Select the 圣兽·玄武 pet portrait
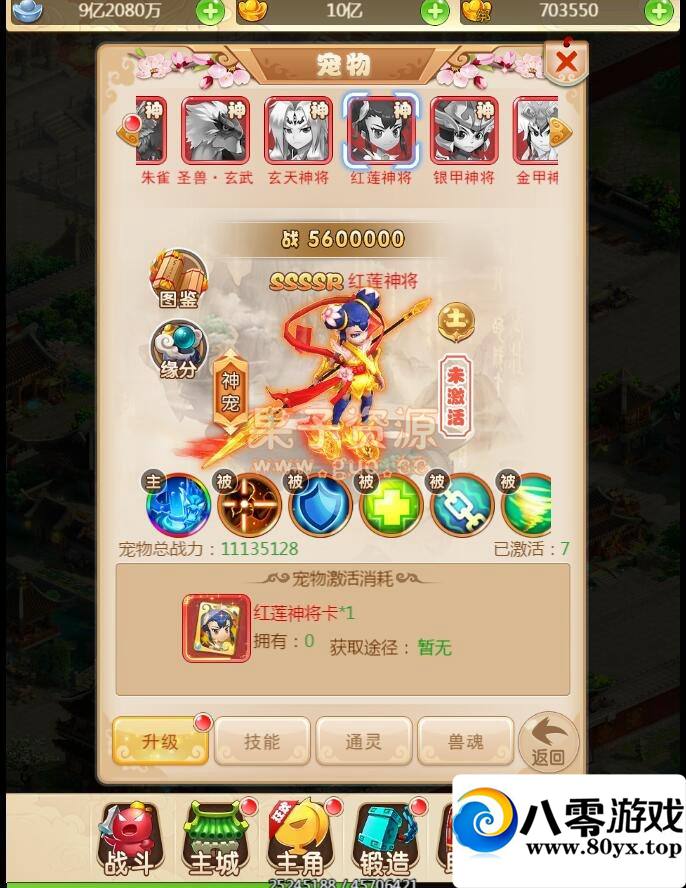 tap(215, 131)
